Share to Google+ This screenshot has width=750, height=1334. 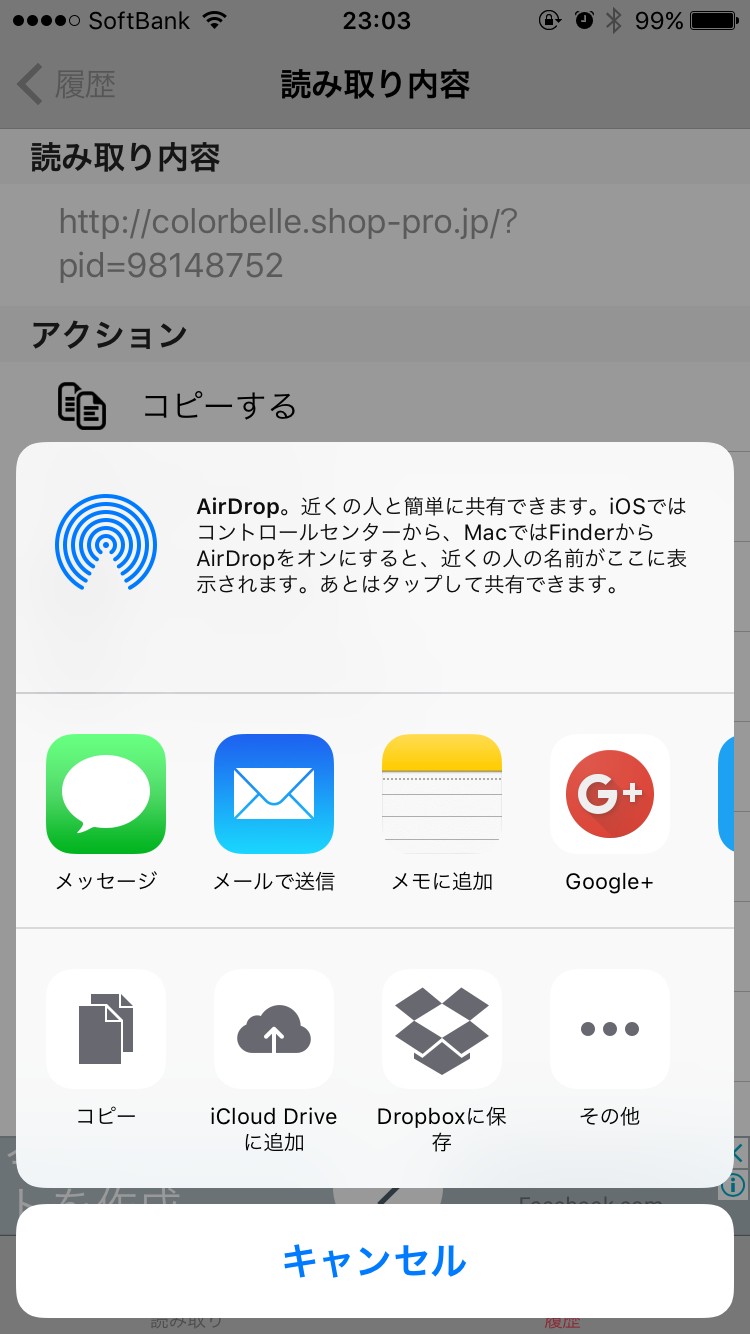click(610, 794)
